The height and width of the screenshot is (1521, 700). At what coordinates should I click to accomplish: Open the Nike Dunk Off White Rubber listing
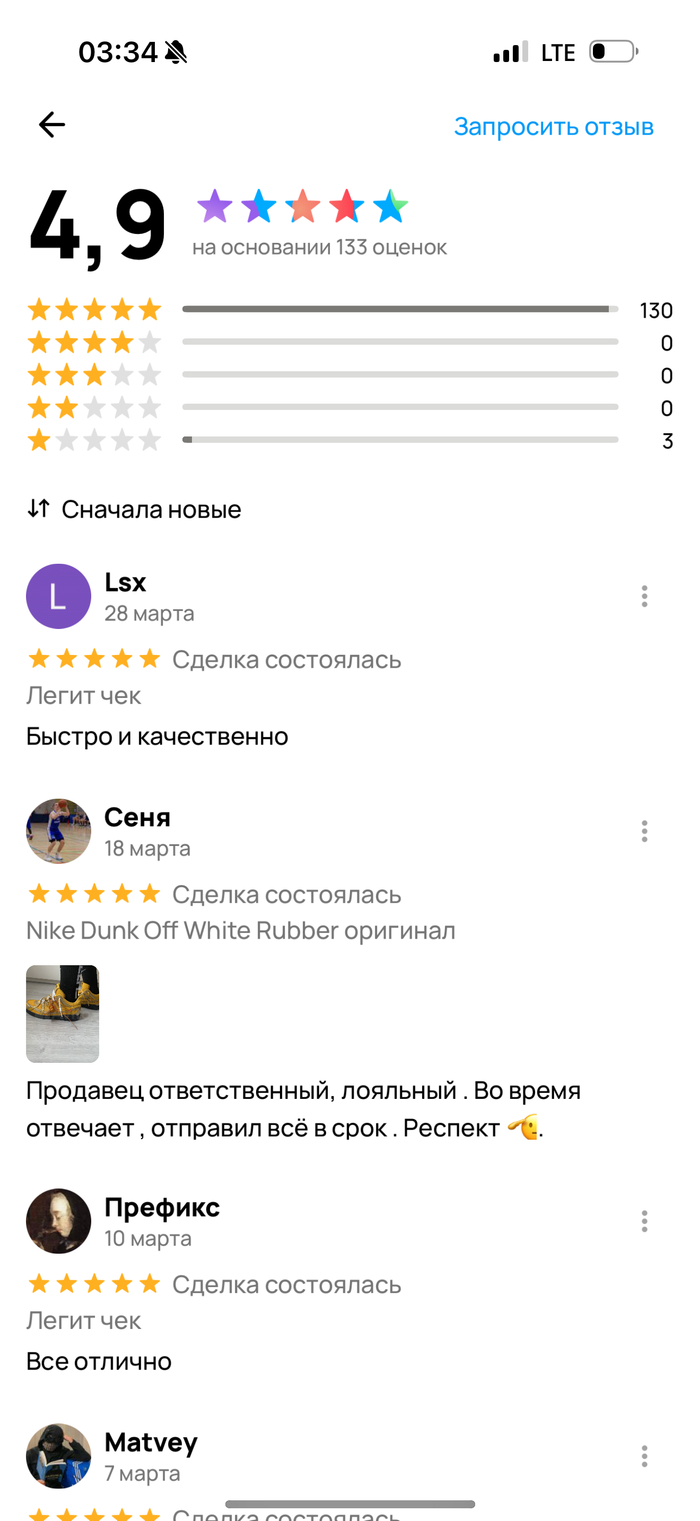click(x=240, y=931)
